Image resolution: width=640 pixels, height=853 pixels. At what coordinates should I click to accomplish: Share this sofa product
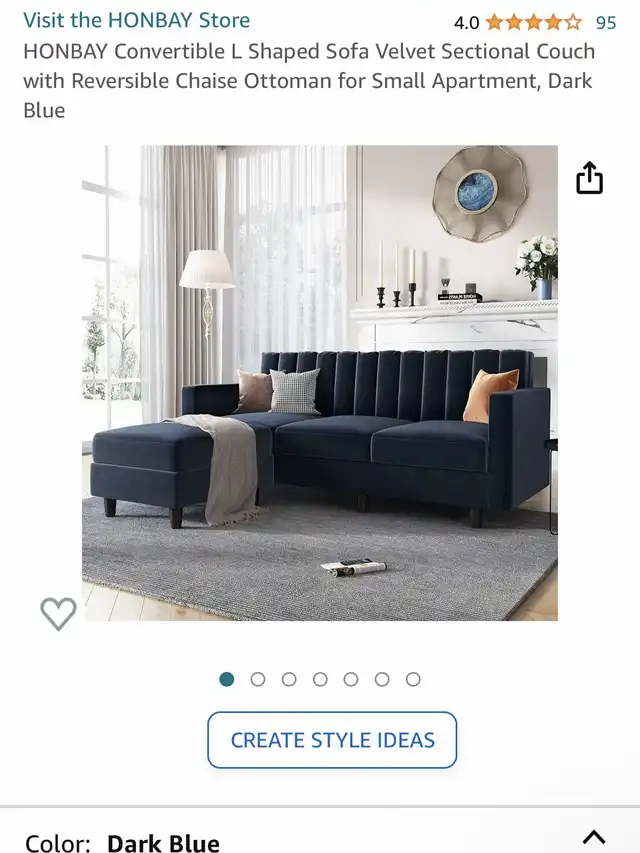pos(590,178)
